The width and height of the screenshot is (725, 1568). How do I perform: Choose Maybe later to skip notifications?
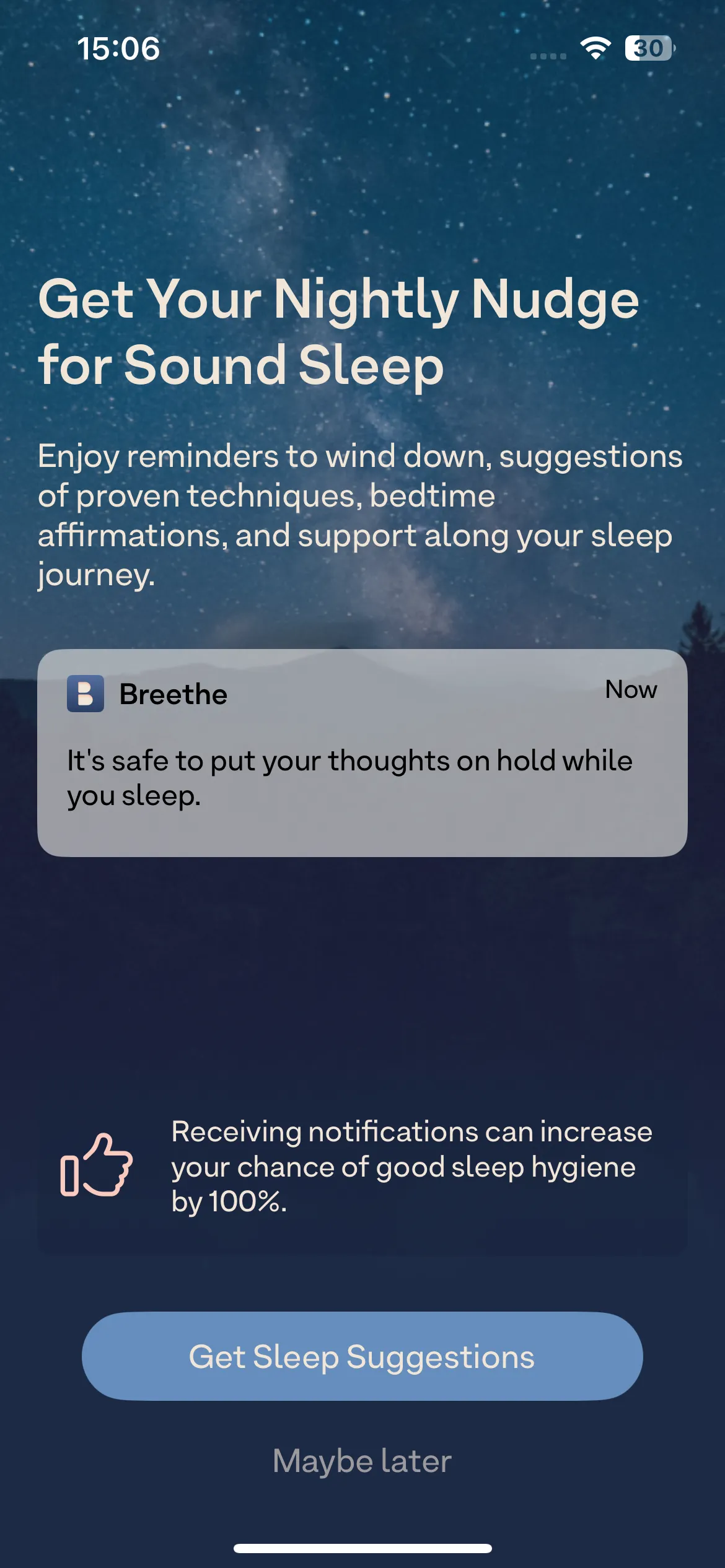pyautogui.click(x=362, y=1461)
